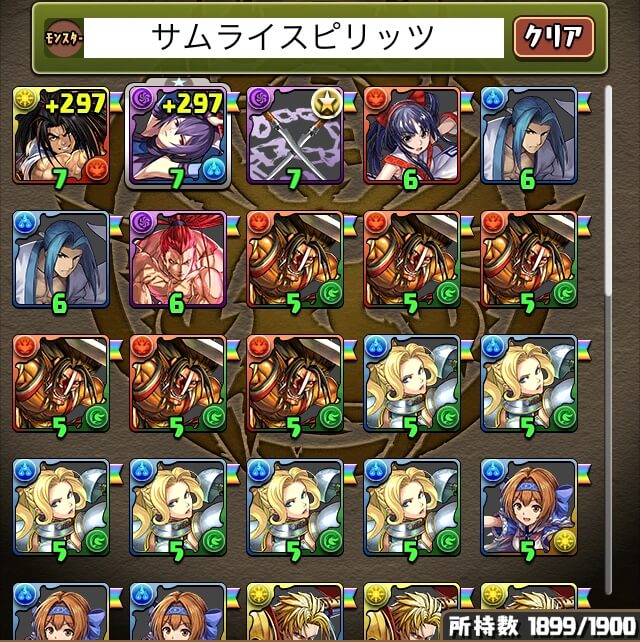Select the red-haired shirtless dark monster, level 6

click(x=178, y=260)
